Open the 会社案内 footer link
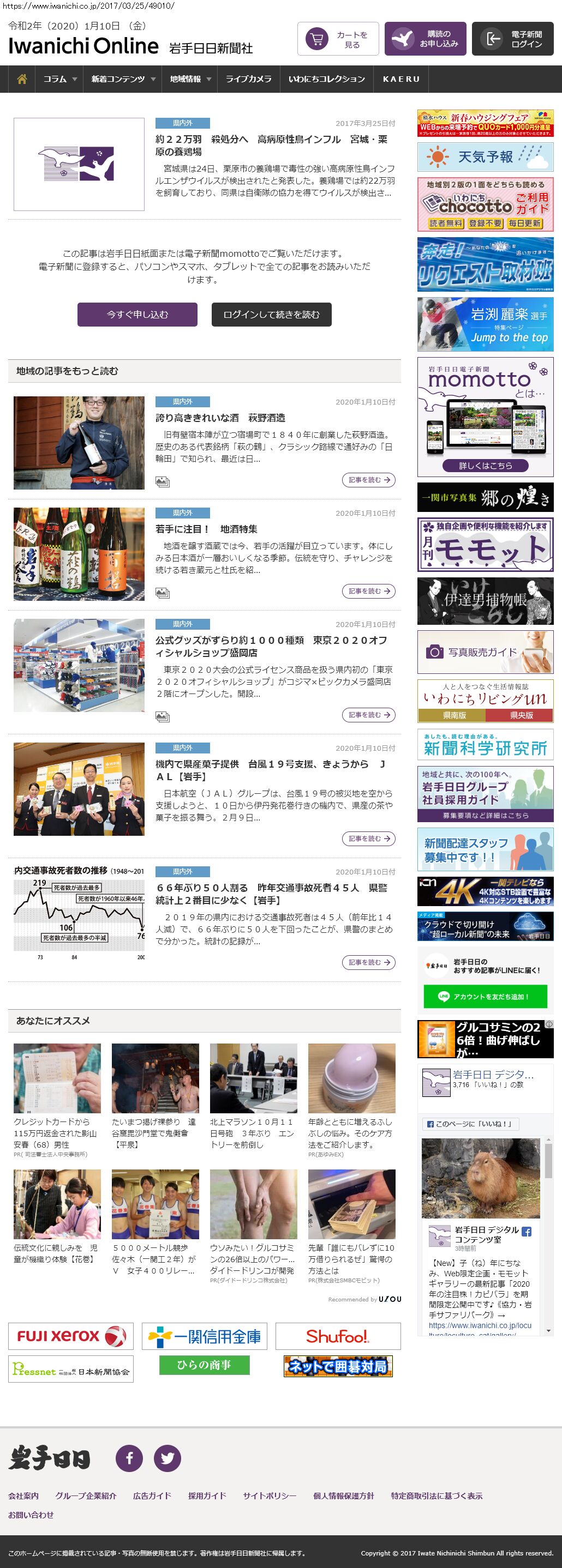 point(23,1495)
